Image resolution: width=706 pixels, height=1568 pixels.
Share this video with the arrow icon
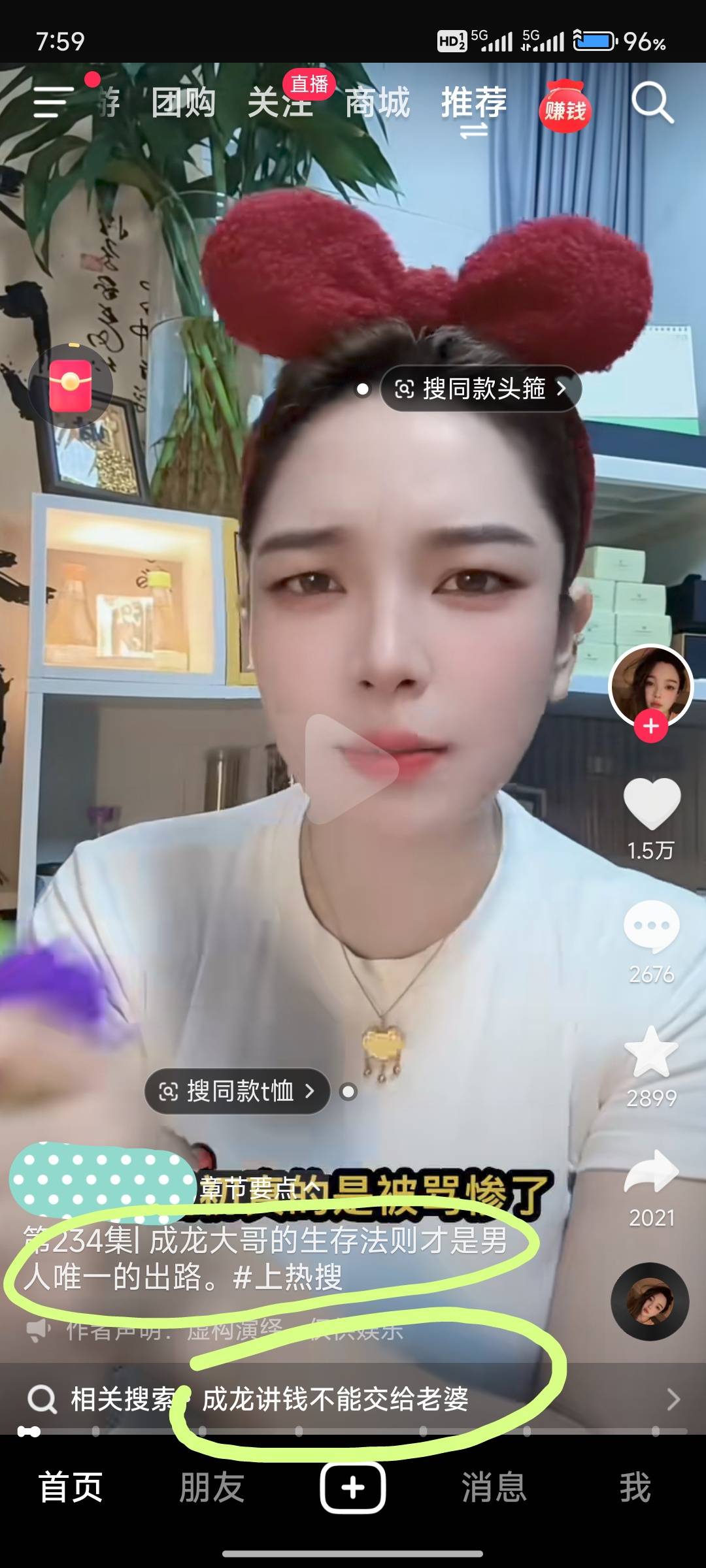pyautogui.click(x=652, y=1173)
